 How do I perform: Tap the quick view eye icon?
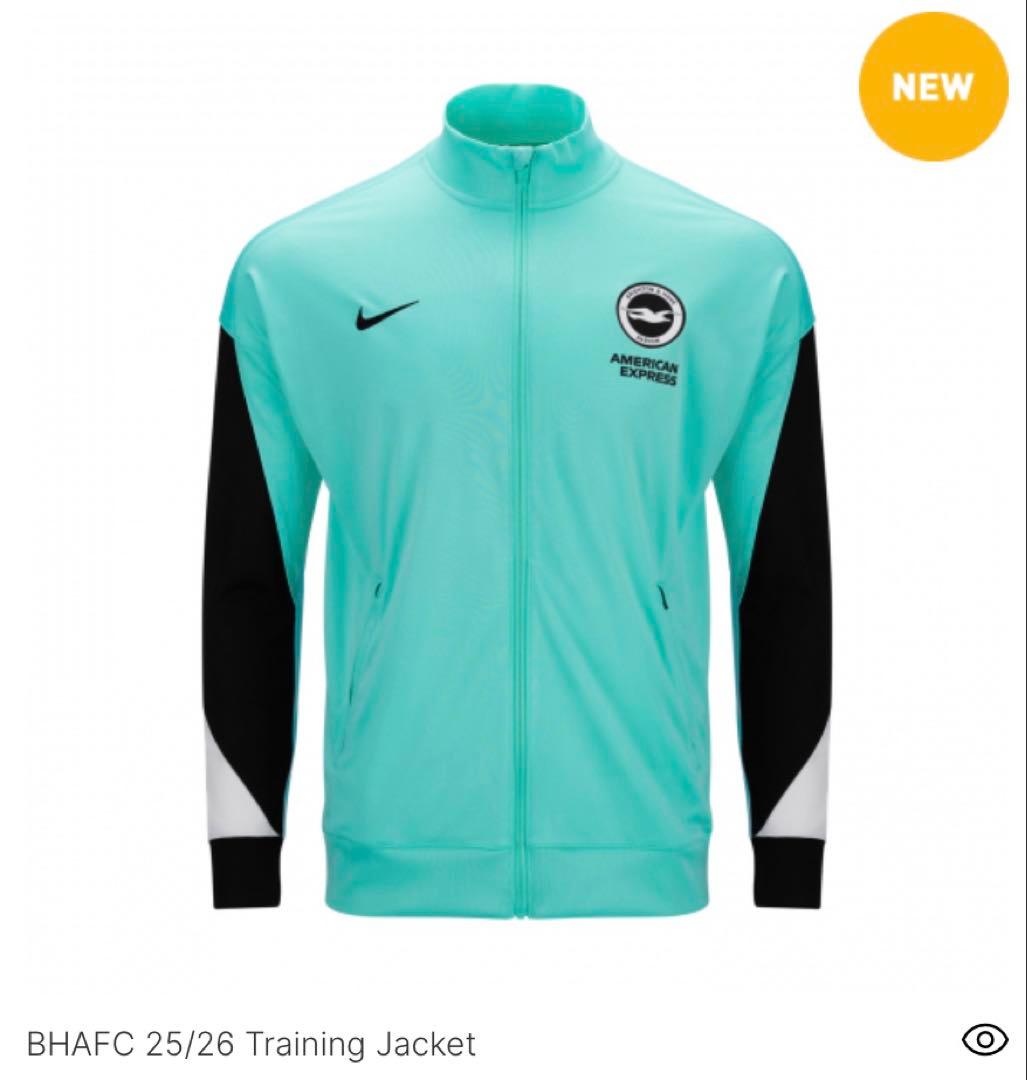coord(984,1041)
